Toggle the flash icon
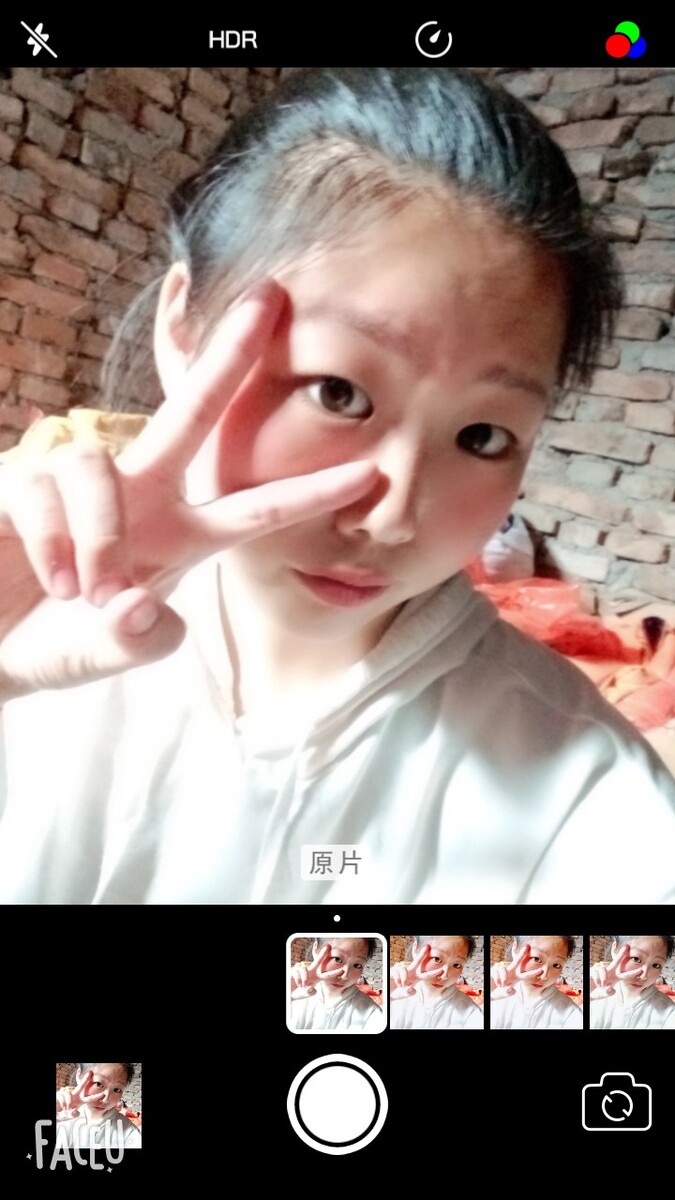This screenshot has width=675, height=1200. pos(39,40)
